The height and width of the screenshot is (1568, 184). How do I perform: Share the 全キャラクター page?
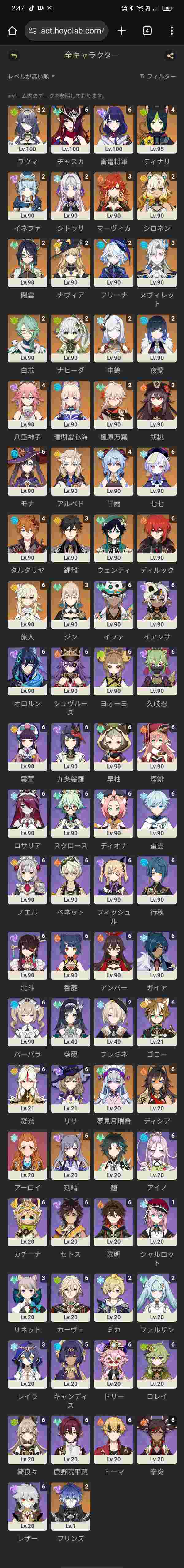[170, 55]
